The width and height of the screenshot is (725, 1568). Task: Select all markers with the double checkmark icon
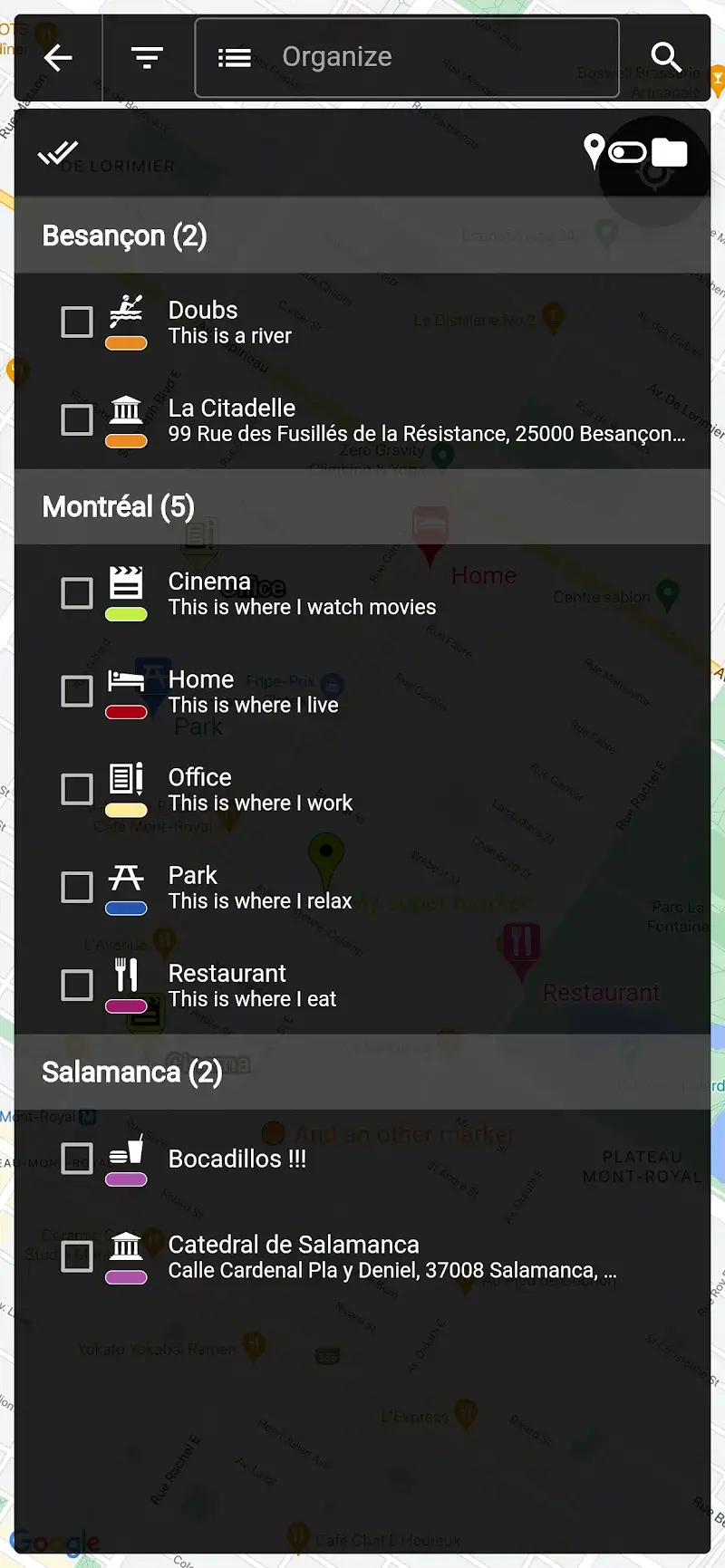click(x=58, y=153)
